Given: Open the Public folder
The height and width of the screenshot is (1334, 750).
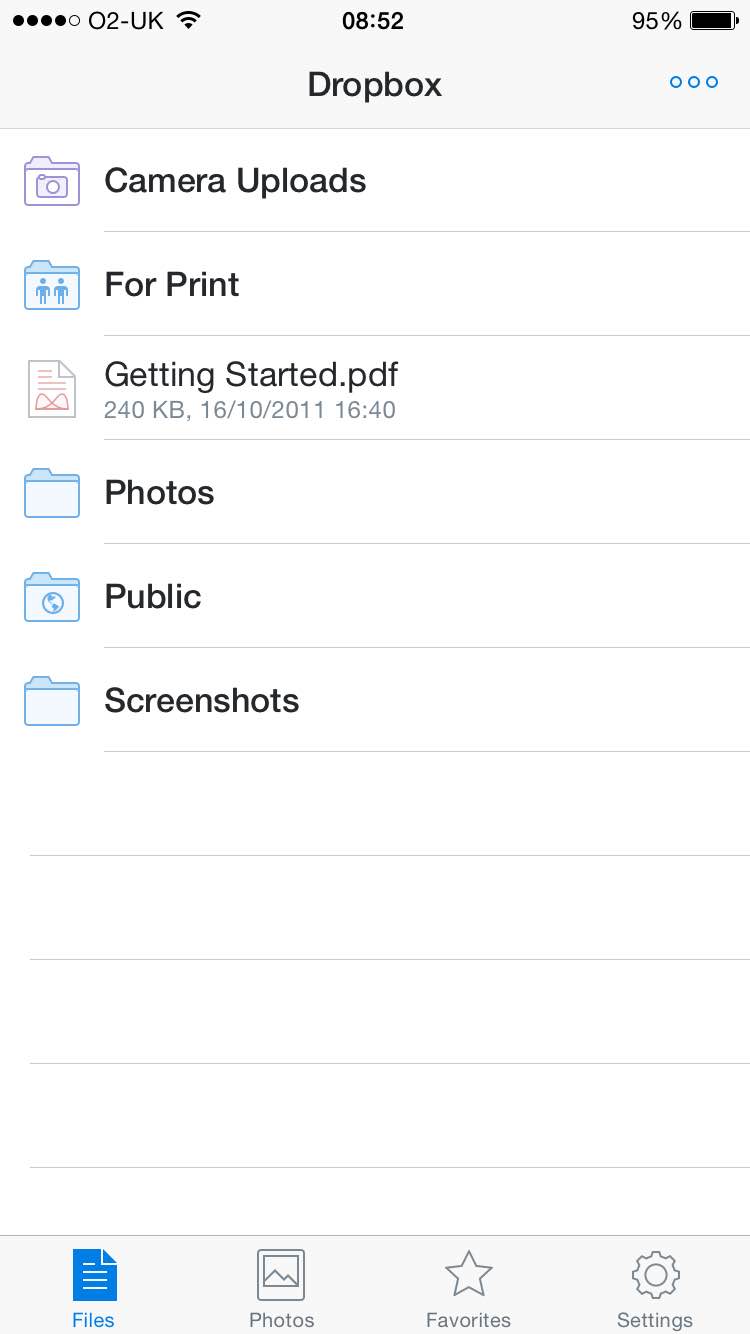Looking at the screenshot, I should coord(375,596).
